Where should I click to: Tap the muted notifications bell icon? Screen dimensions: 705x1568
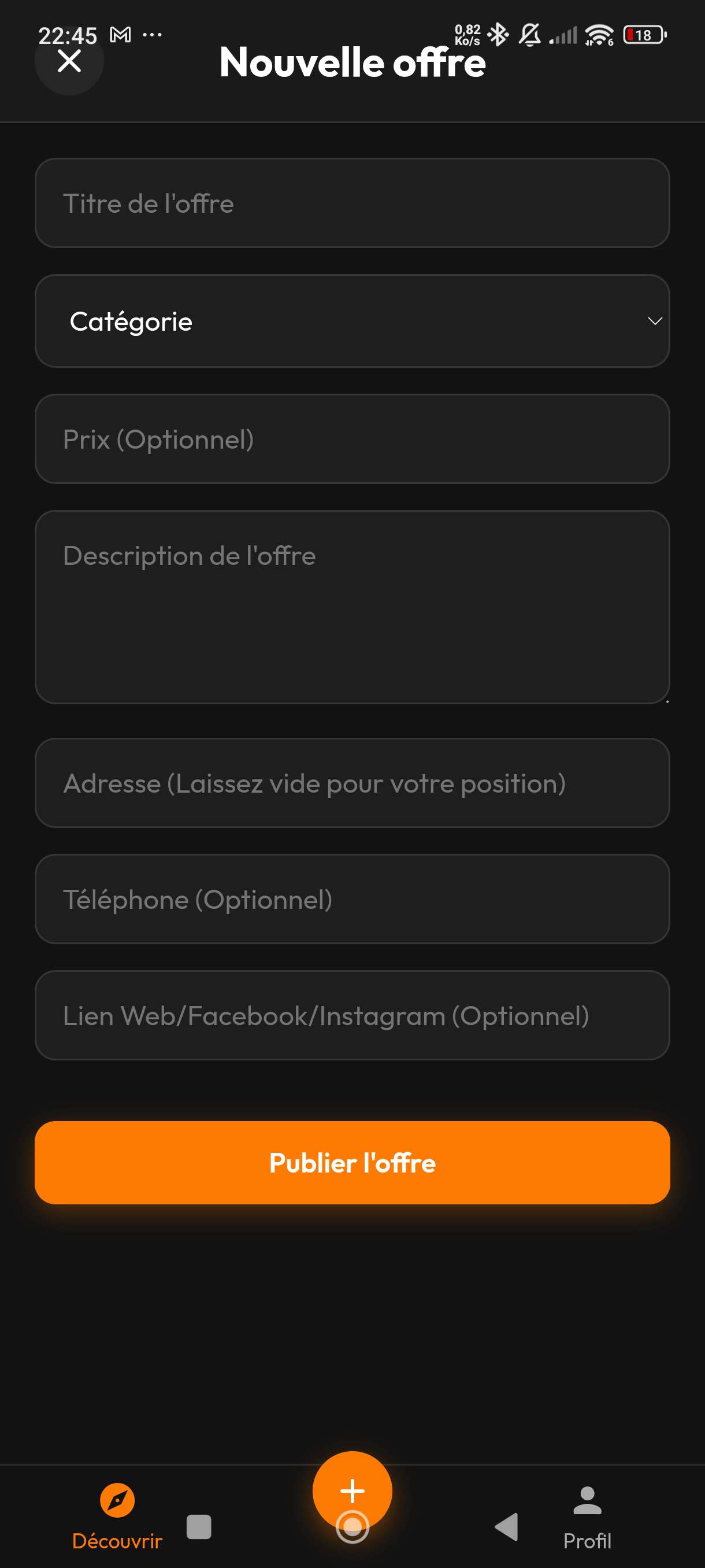point(529,35)
